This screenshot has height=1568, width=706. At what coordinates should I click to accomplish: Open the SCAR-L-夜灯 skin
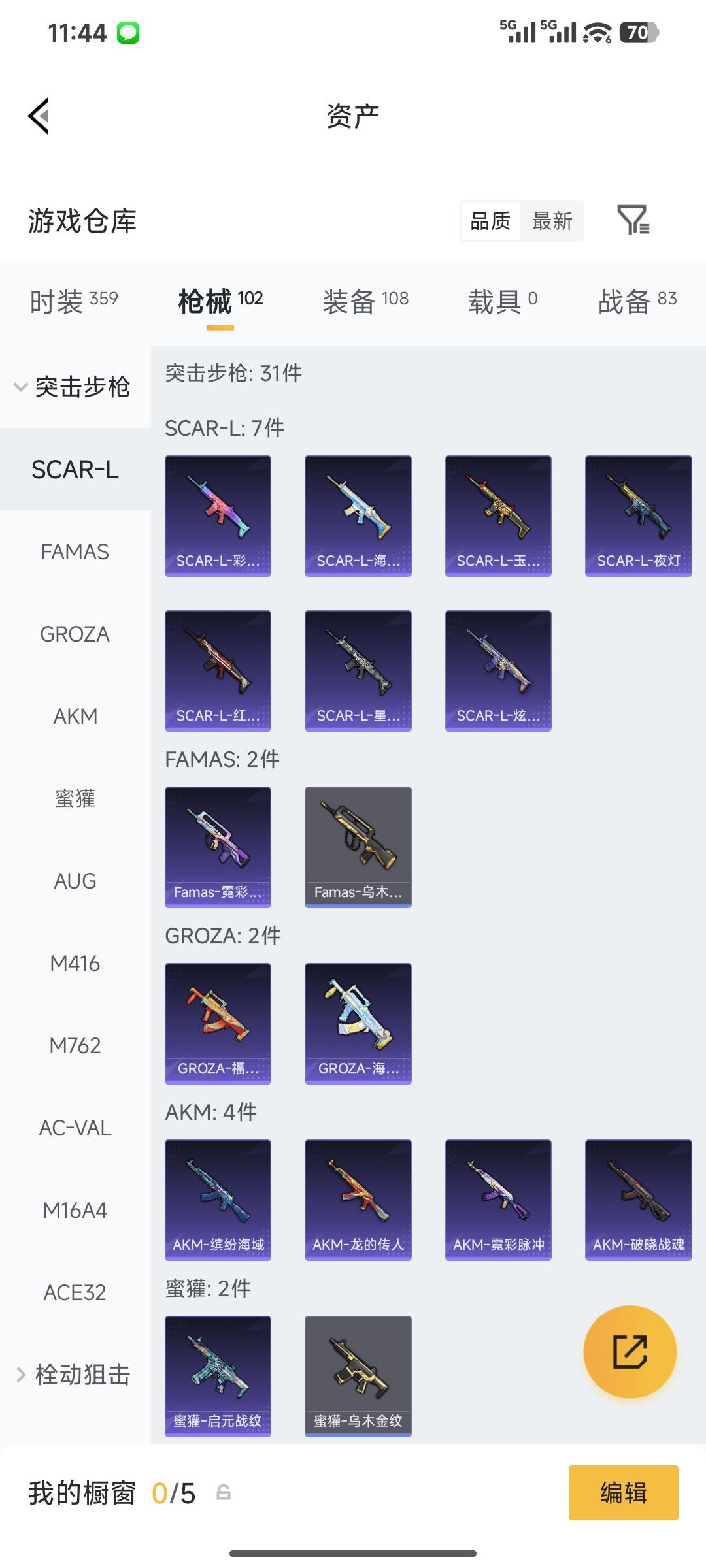(x=638, y=515)
